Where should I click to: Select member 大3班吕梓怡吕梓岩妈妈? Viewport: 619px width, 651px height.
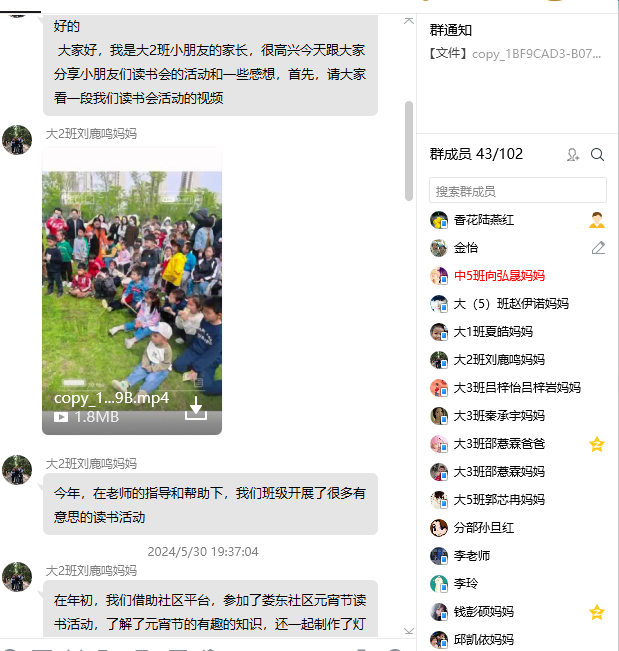(517, 388)
